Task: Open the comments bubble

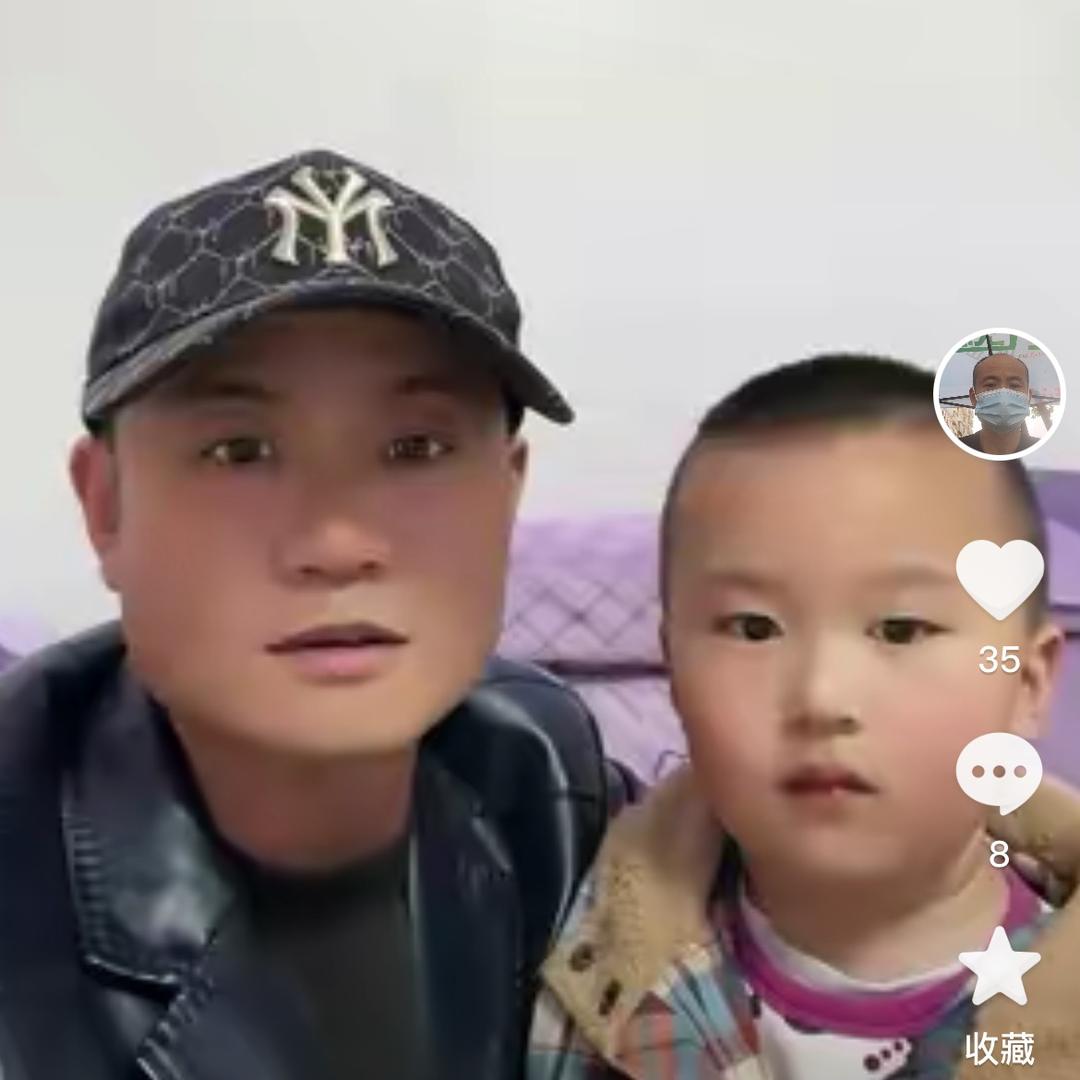Action: (x=999, y=771)
